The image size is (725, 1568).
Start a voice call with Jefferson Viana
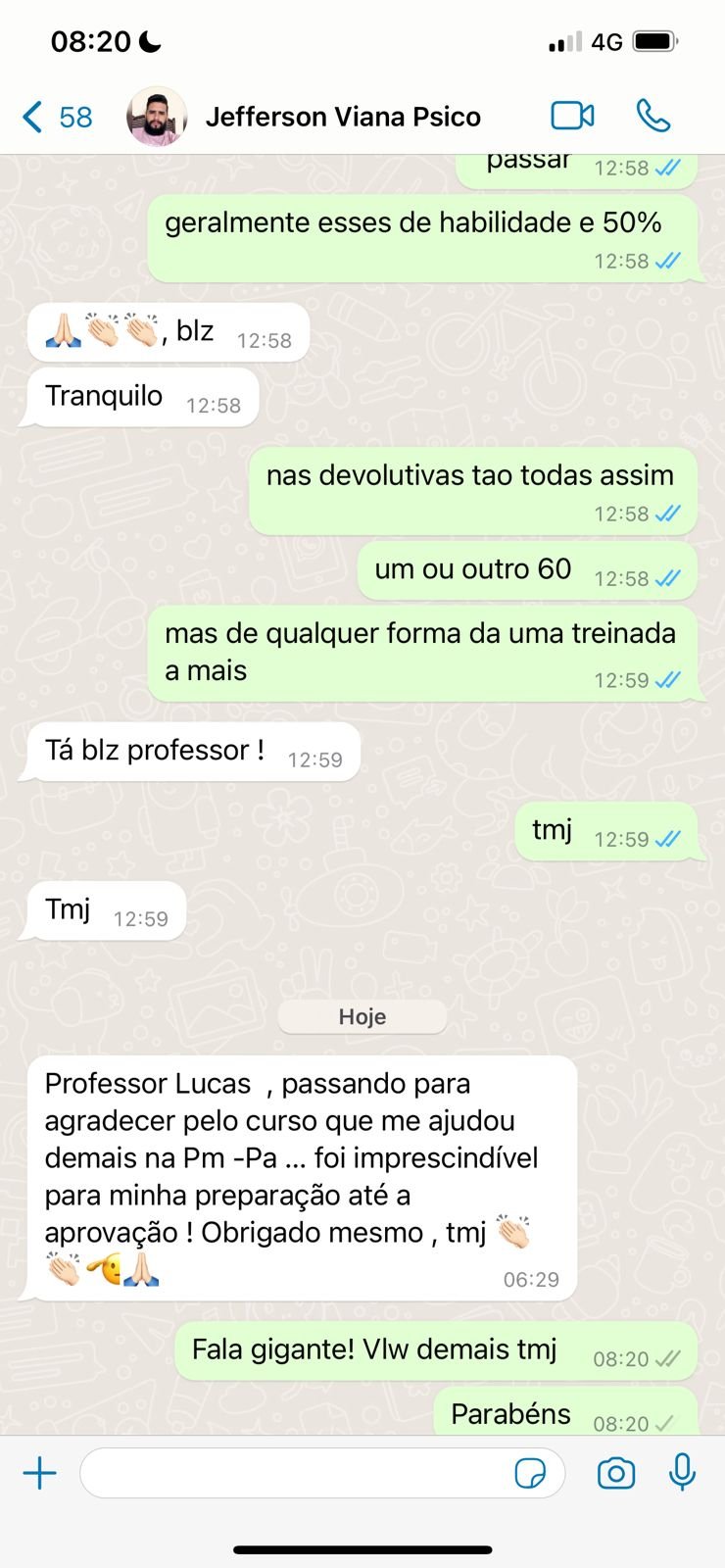click(x=652, y=116)
